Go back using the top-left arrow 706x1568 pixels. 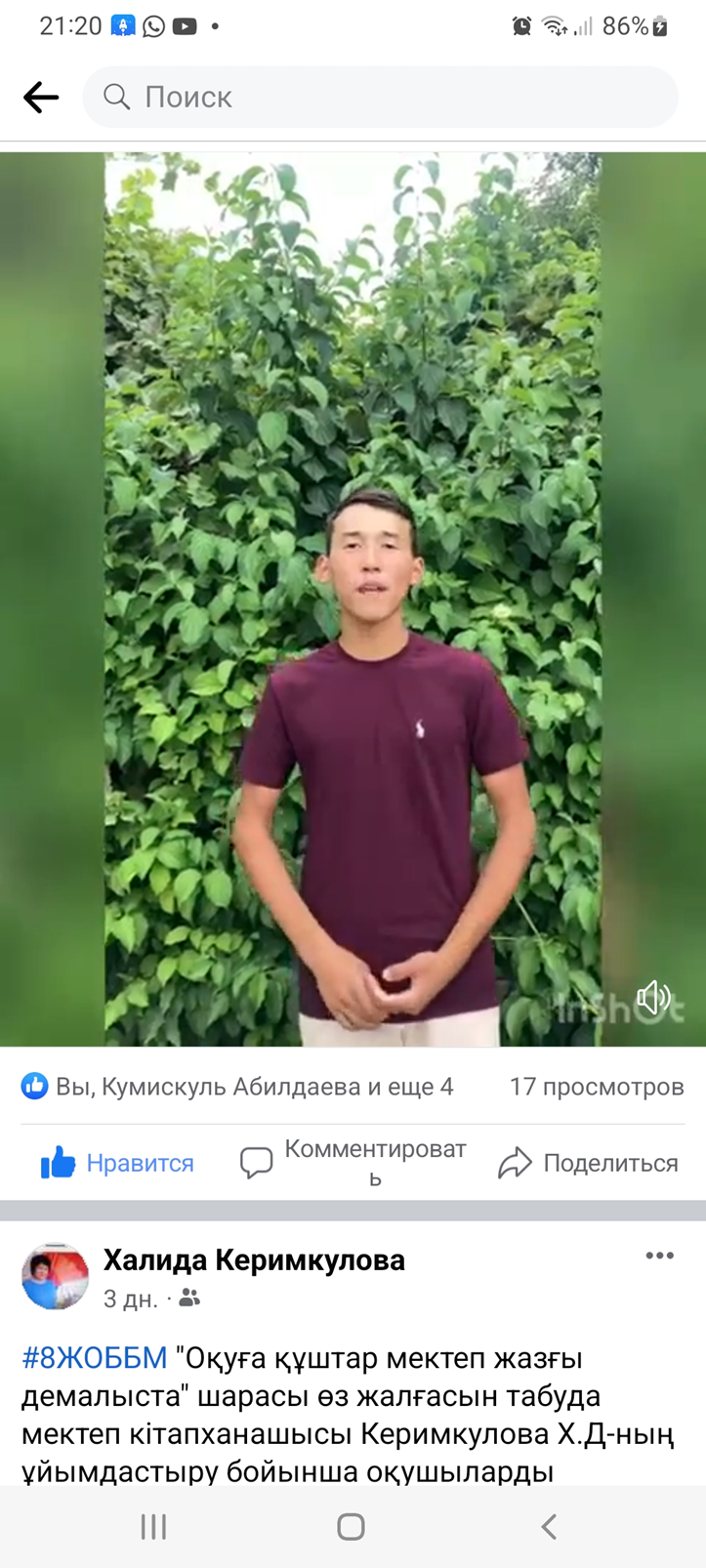(41, 97)
